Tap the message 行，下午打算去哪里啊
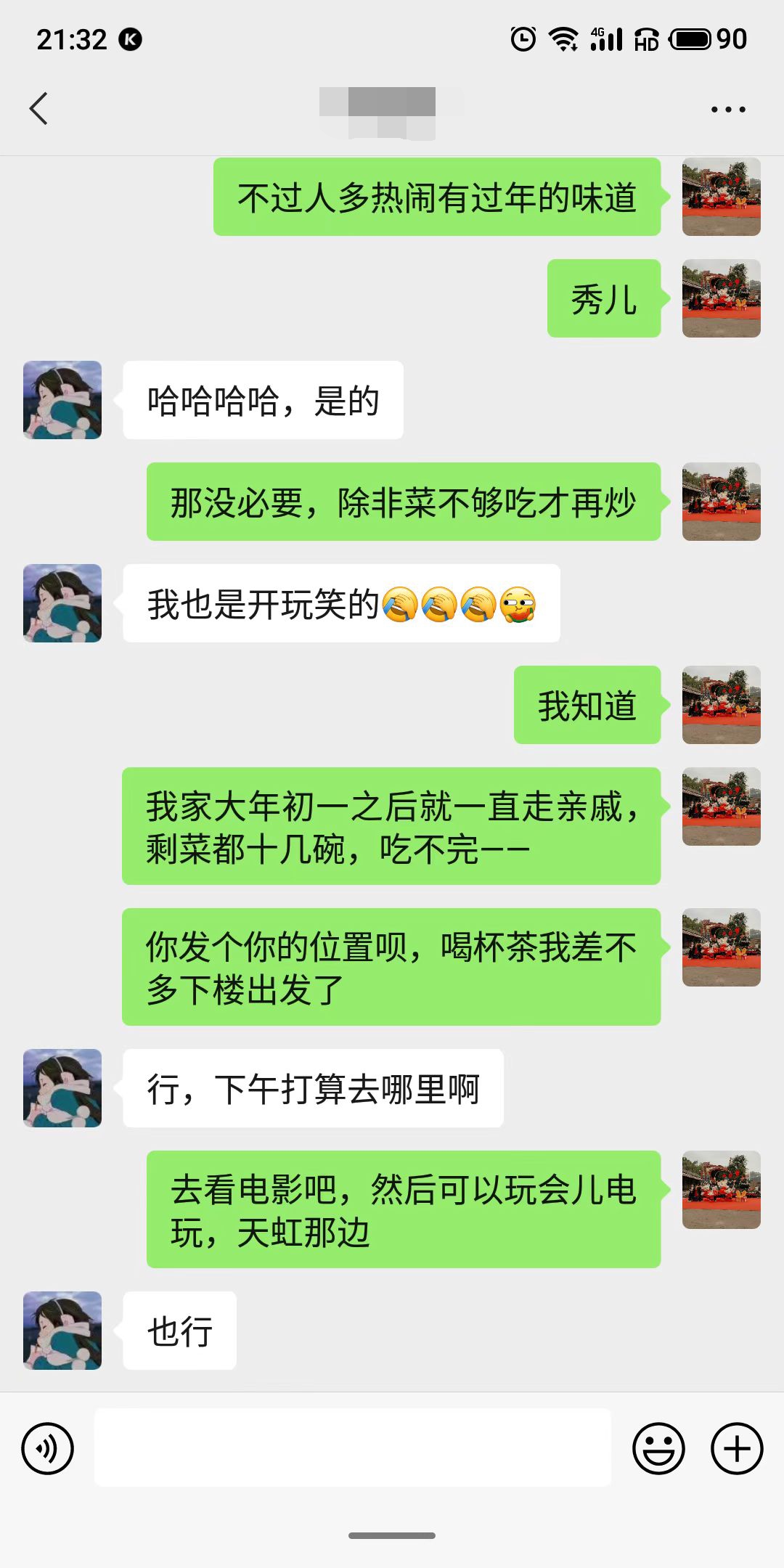 pyautogui.click(x=312, y=1087)
